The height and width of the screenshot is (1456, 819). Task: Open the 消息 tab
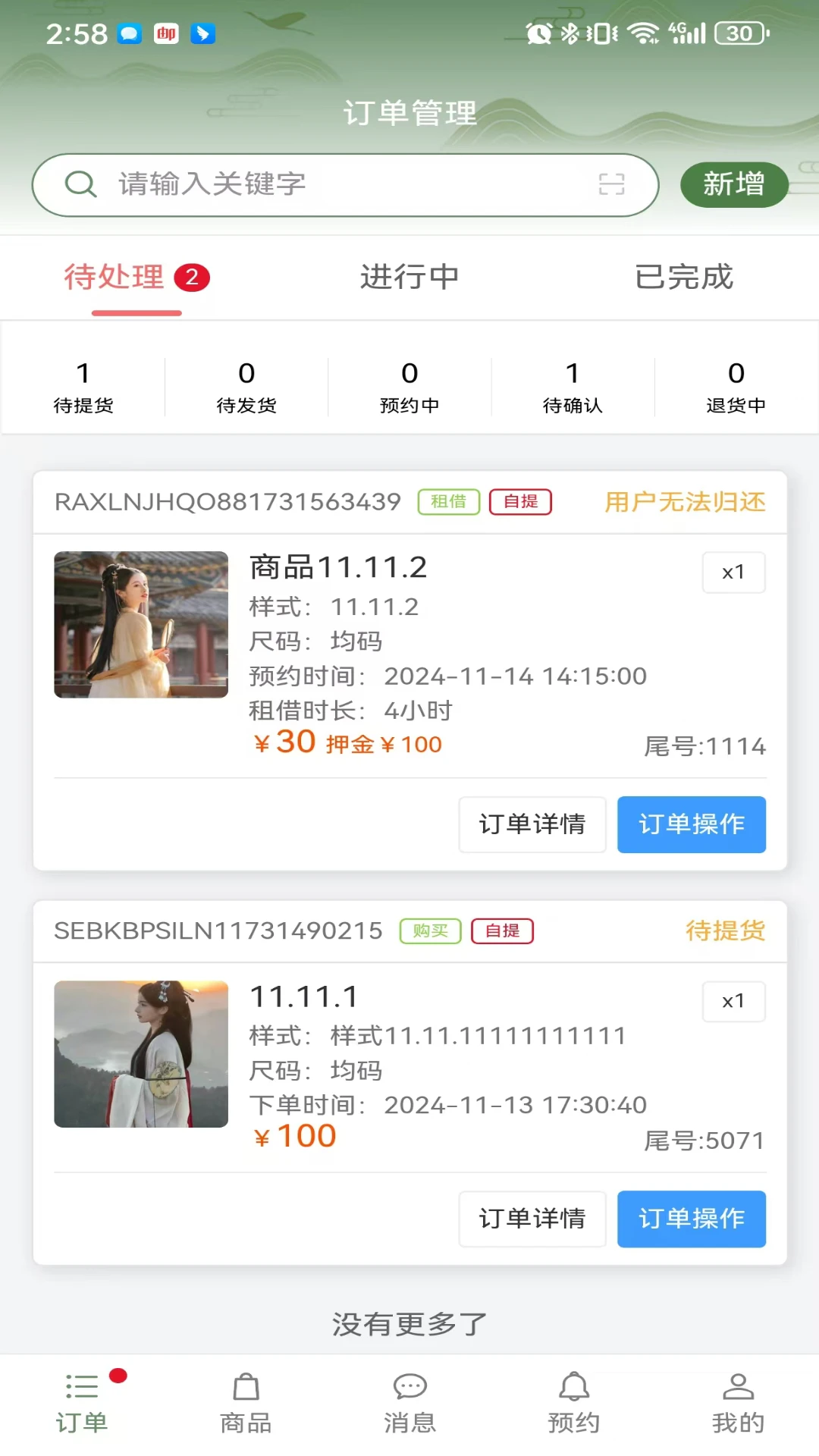[409, 1404]
